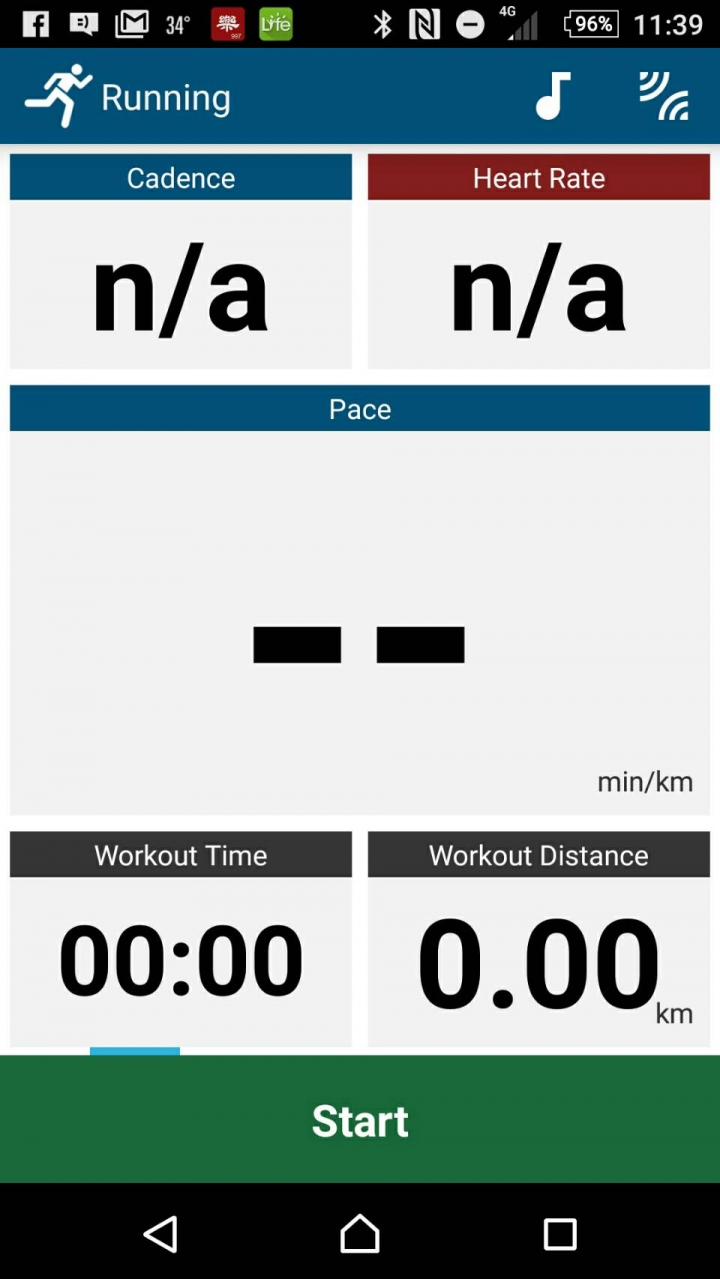Screen dimensions: 720x1279
Task: Open the sensor connection icon
Action: [664, 96]
